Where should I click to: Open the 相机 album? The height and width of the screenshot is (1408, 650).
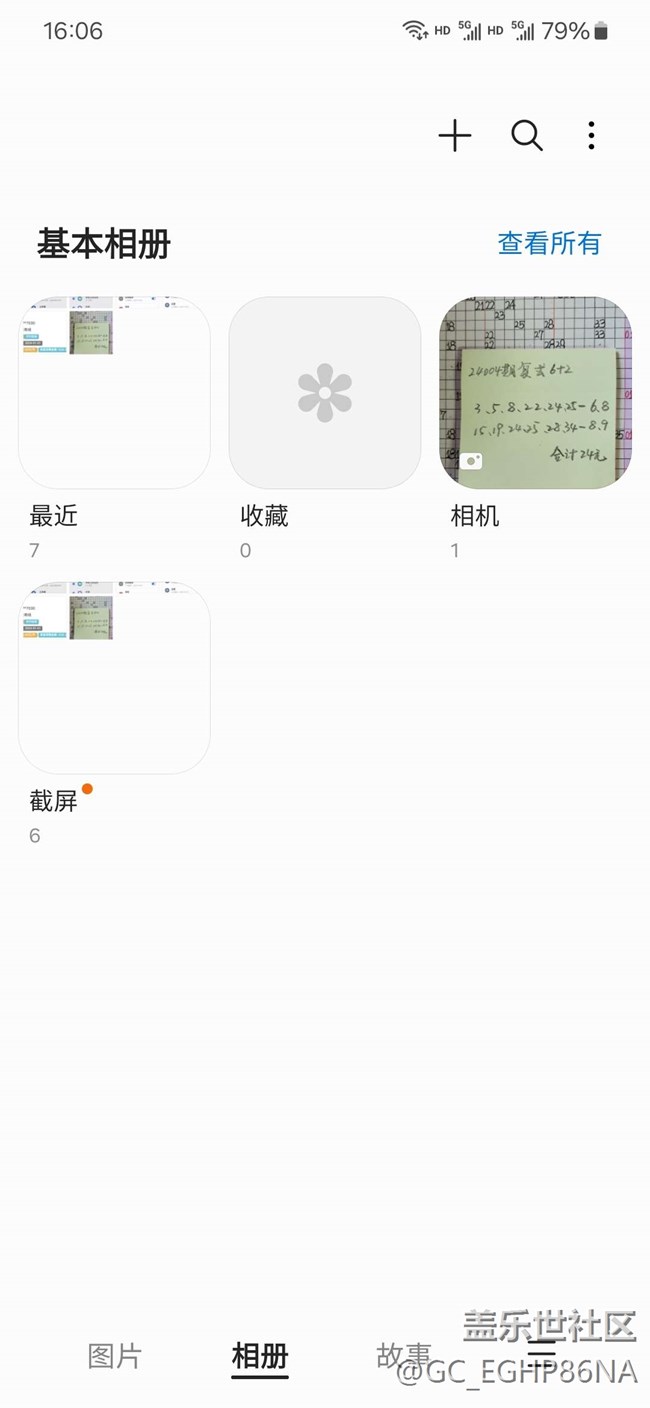point(535,392)
